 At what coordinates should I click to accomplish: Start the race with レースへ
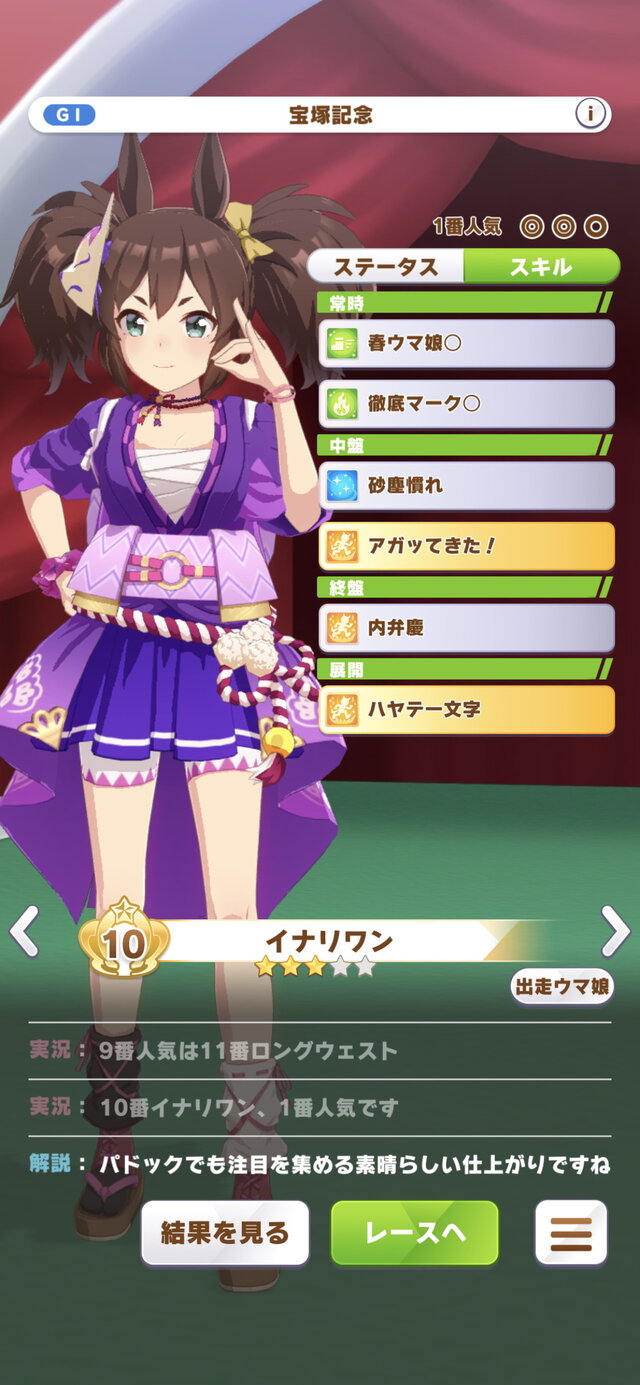pos(414,1233)
